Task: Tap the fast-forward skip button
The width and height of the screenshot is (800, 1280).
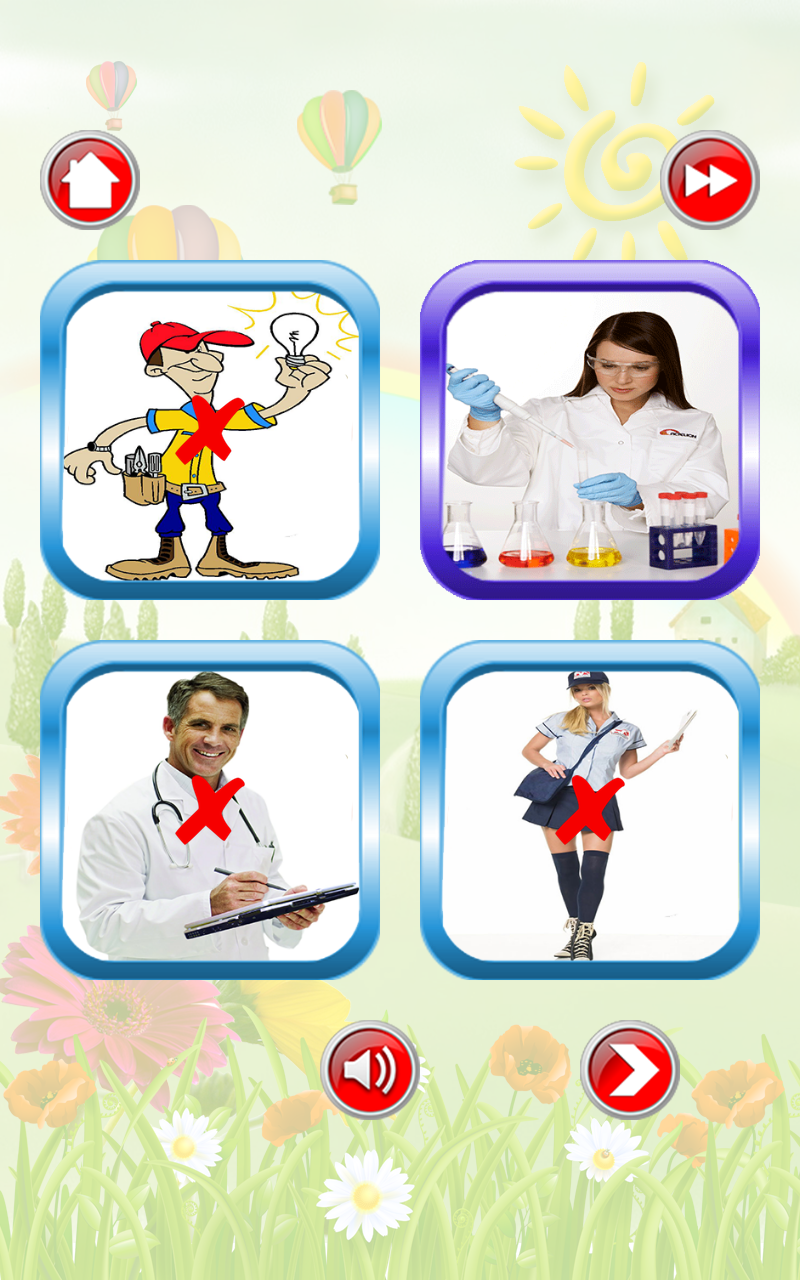Action: 710,180
